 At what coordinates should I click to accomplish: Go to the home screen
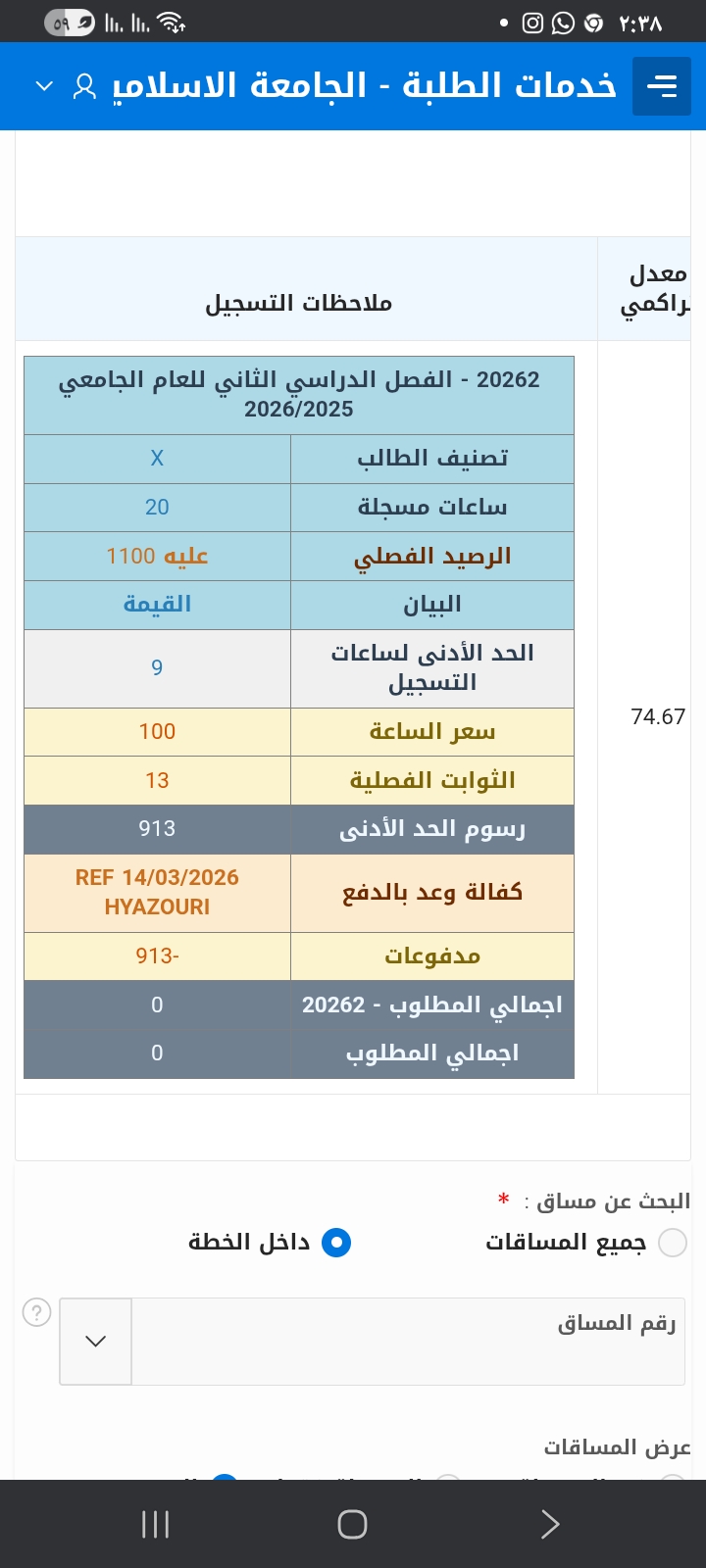(352, 1524)
